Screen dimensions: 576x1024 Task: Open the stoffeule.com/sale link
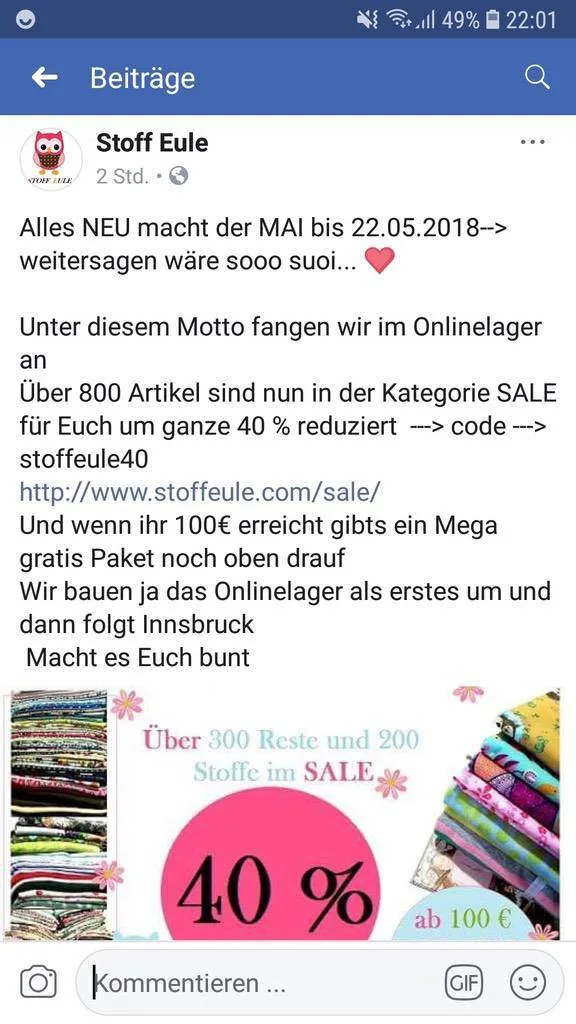pos(199,492)
